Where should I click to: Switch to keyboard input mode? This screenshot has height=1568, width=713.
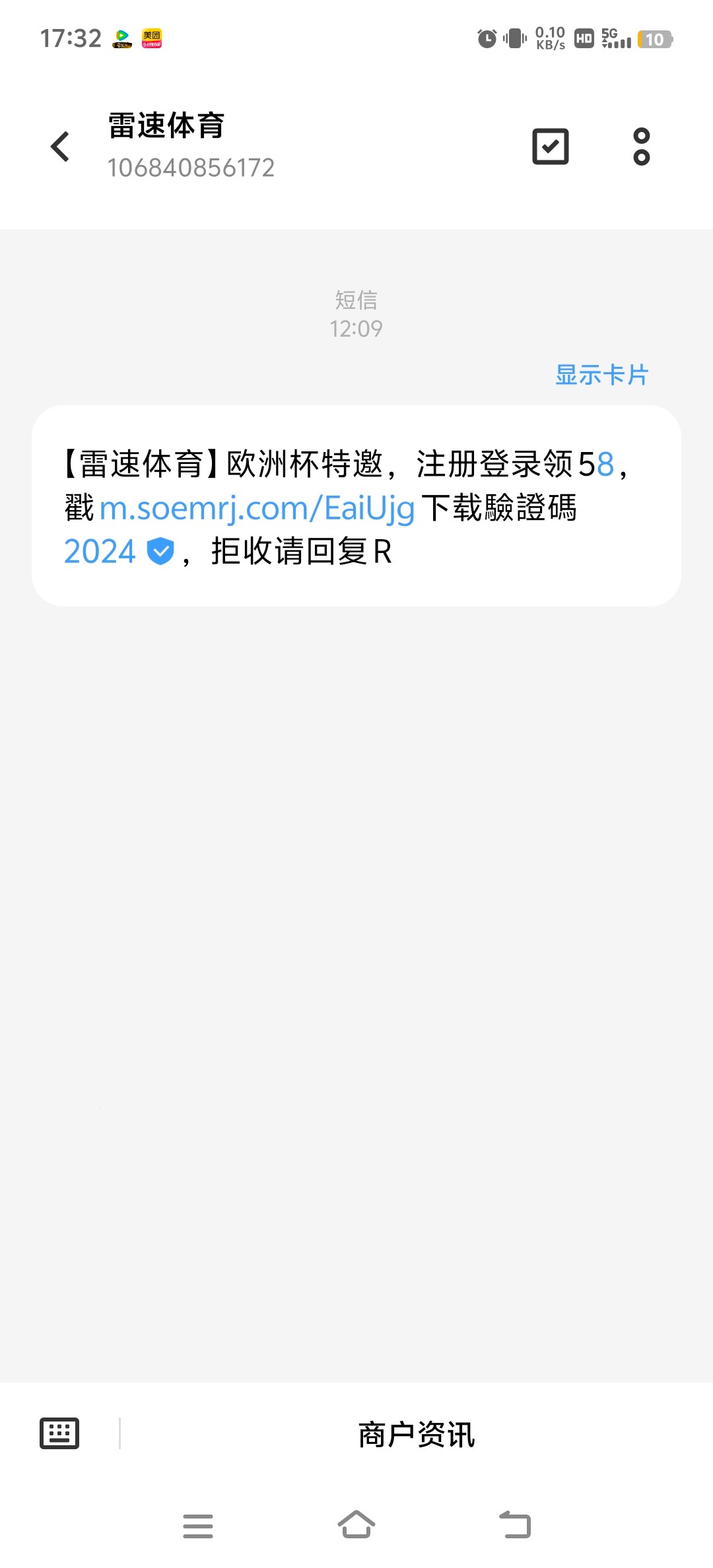point(59,1433)
